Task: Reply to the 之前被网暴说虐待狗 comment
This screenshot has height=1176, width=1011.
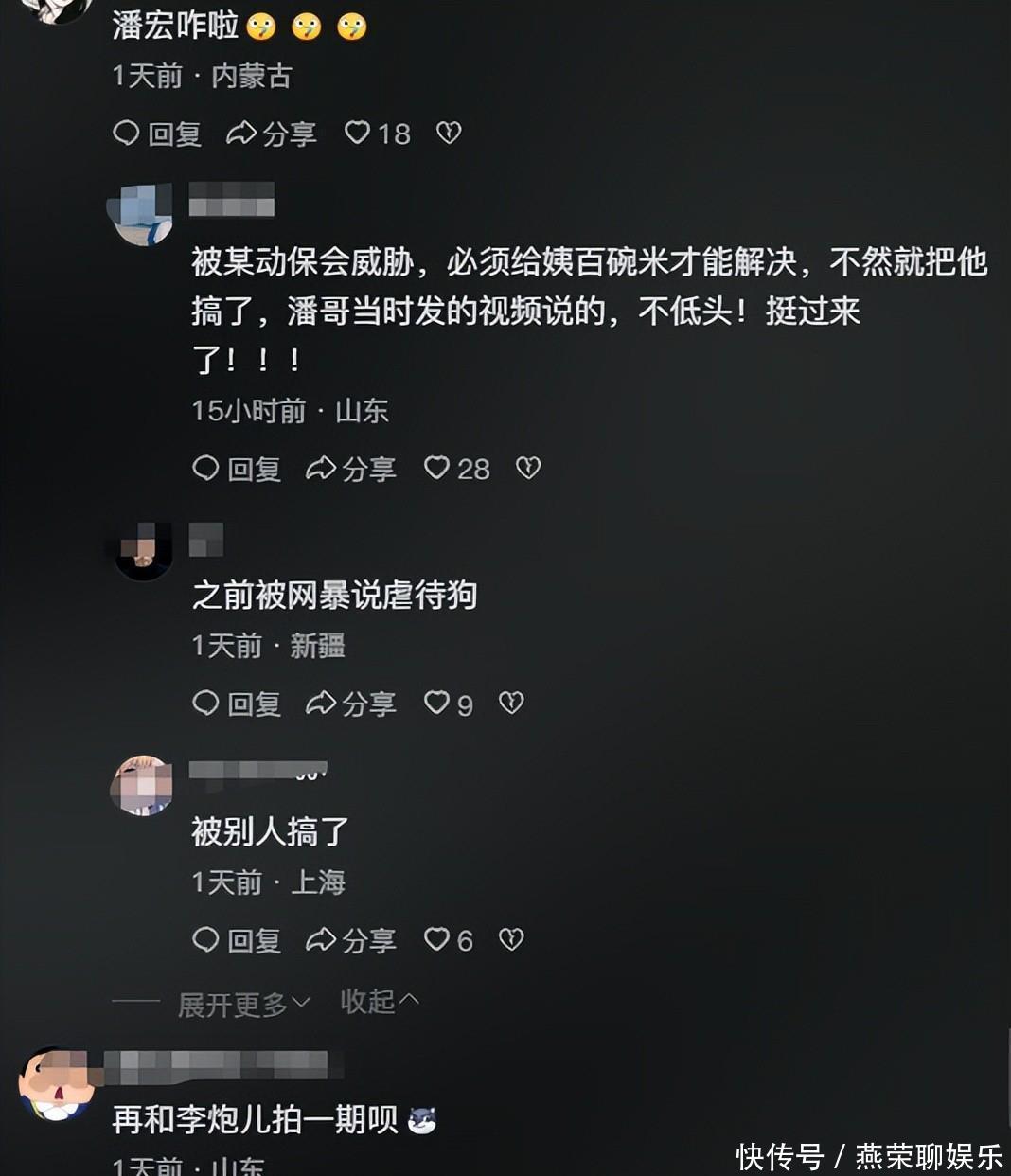Action: click(x=237, y=703)
